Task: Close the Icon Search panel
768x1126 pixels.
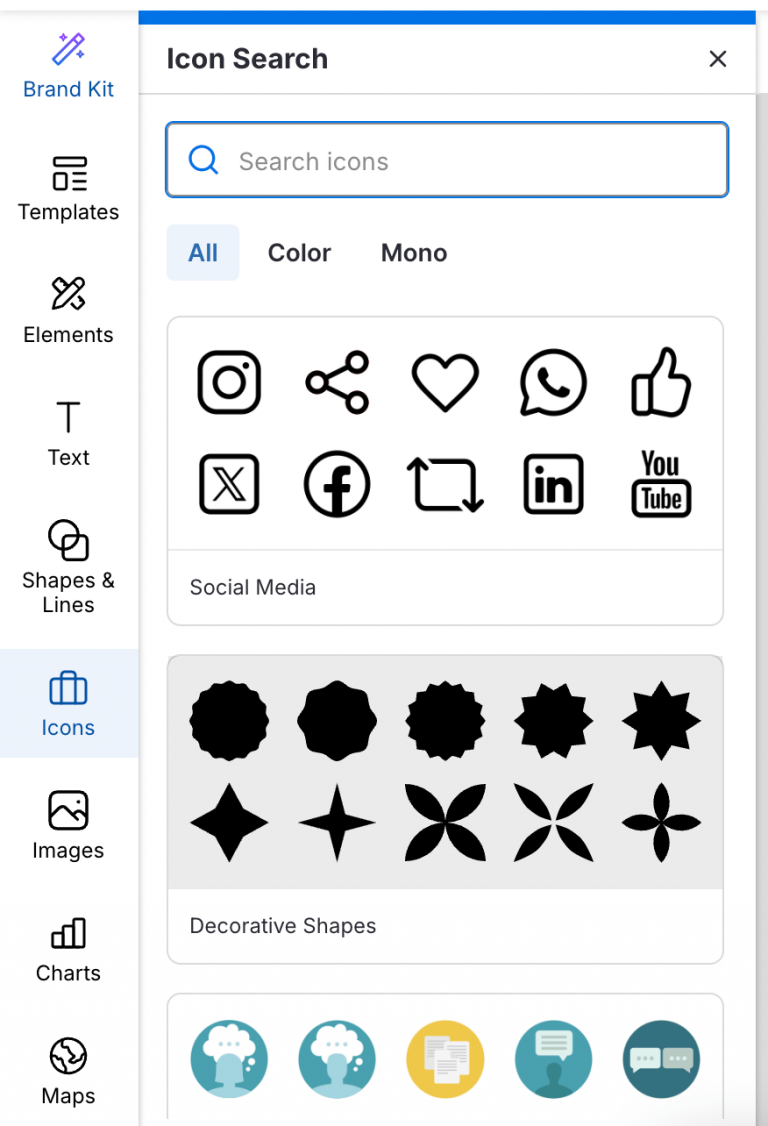Action: coord(717,59)
